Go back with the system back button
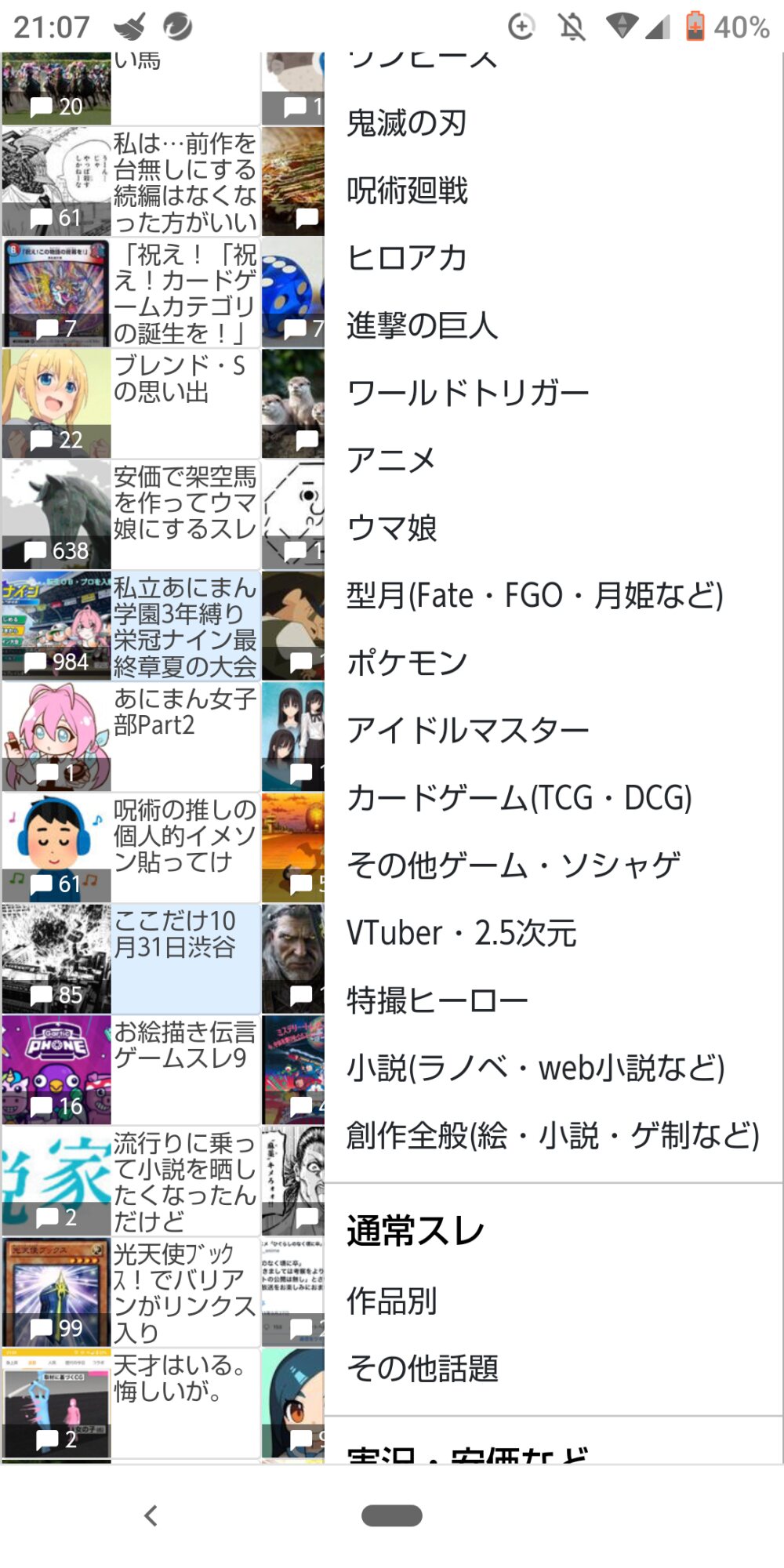The width and height of the screenshot is (784, 1568). 151,1515
